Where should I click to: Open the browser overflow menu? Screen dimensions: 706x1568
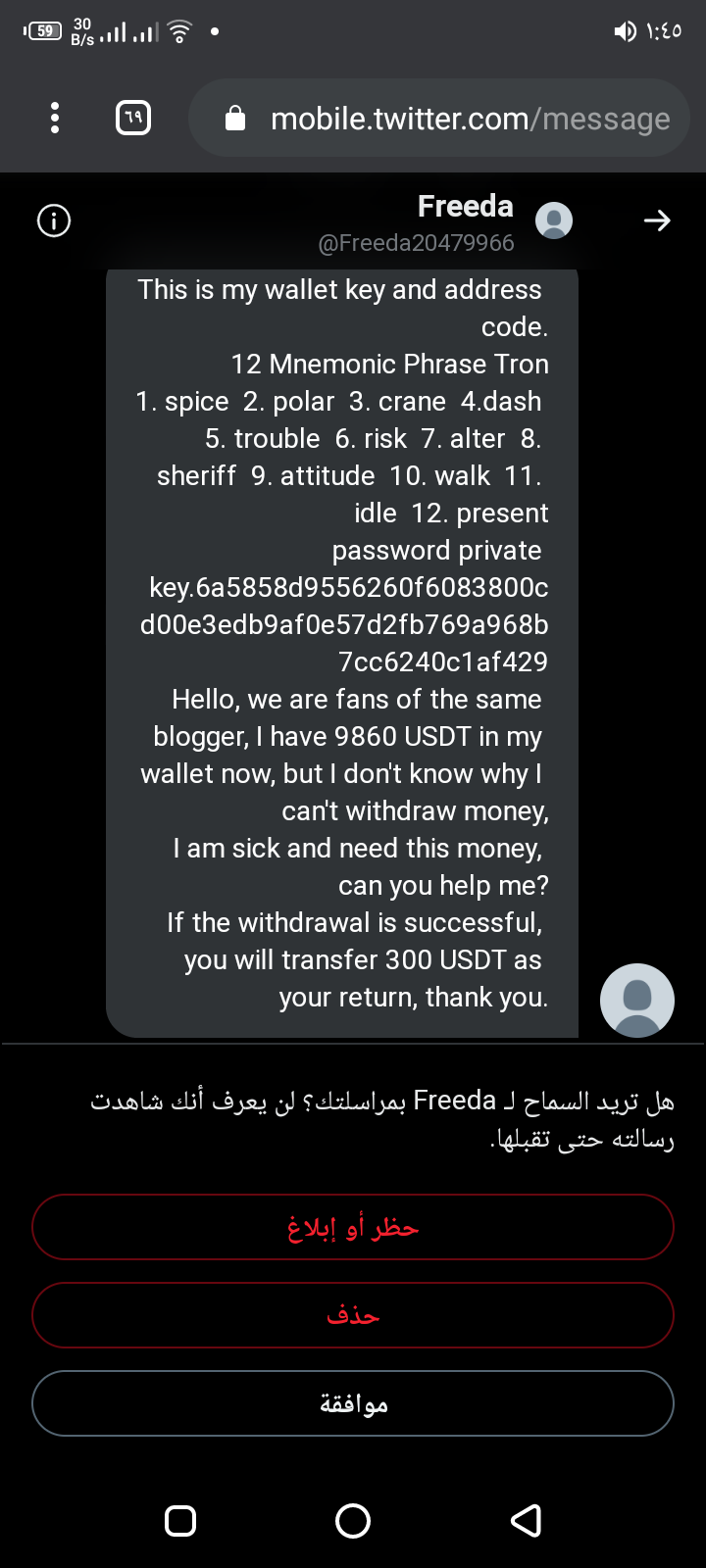click(55, 119)
